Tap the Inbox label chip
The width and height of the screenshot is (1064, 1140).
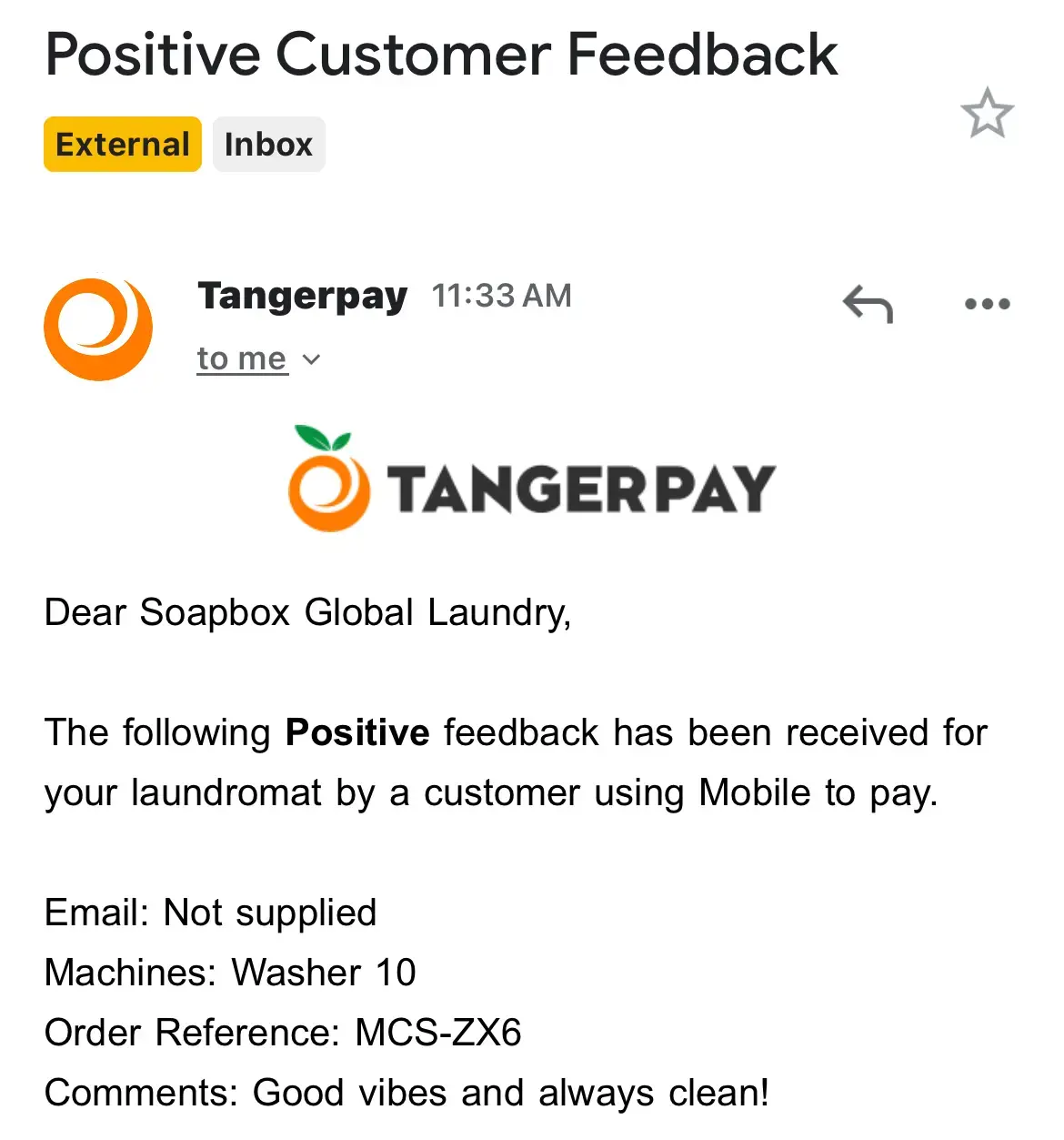268,145
